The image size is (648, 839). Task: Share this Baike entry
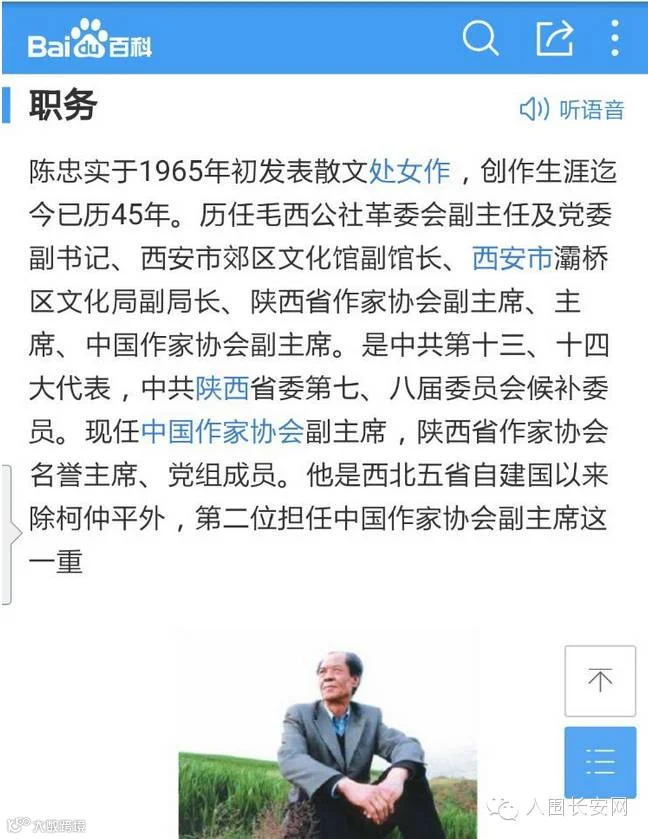coord(555,37)
